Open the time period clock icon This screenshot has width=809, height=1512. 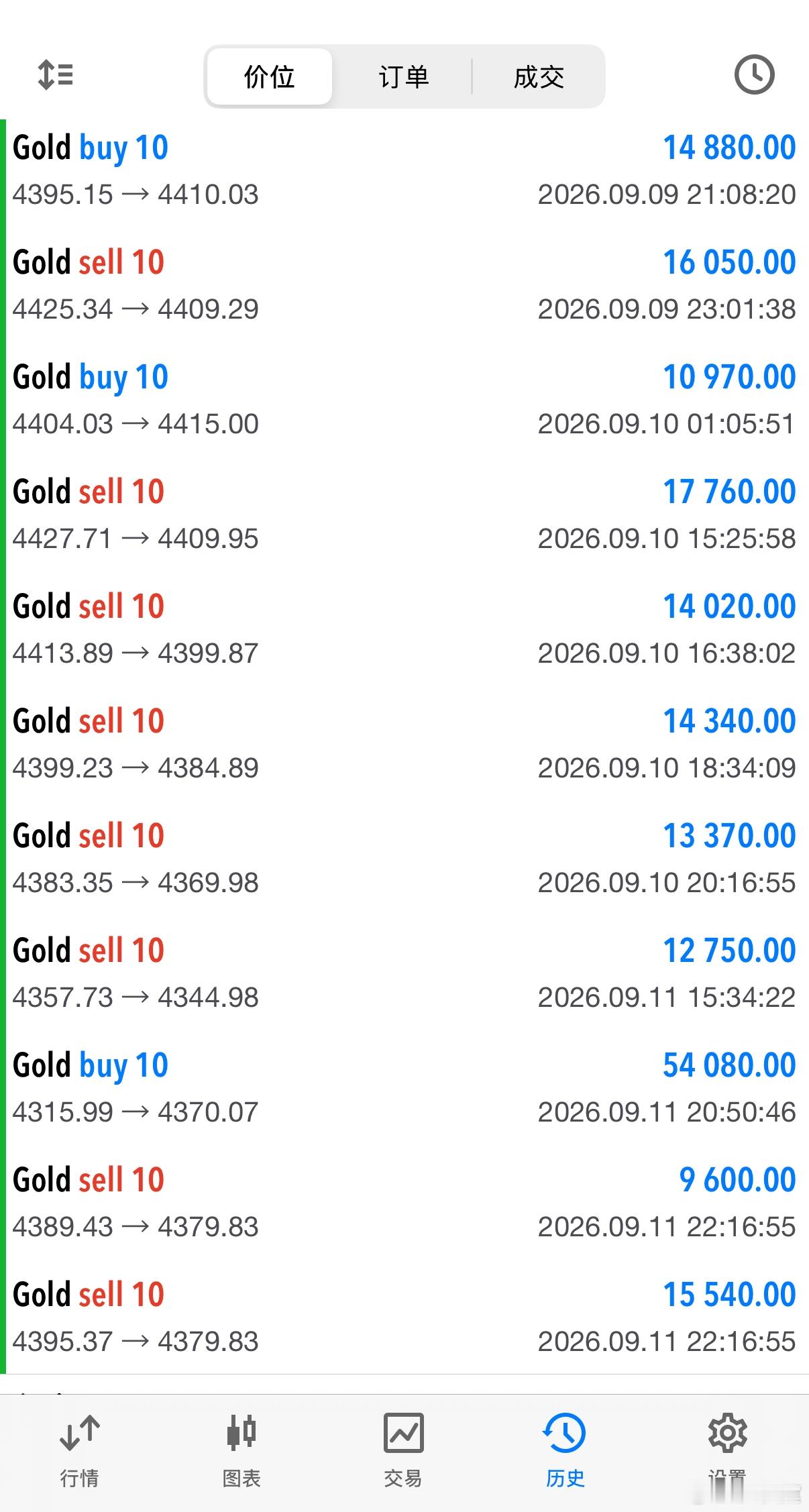[754, 74]
